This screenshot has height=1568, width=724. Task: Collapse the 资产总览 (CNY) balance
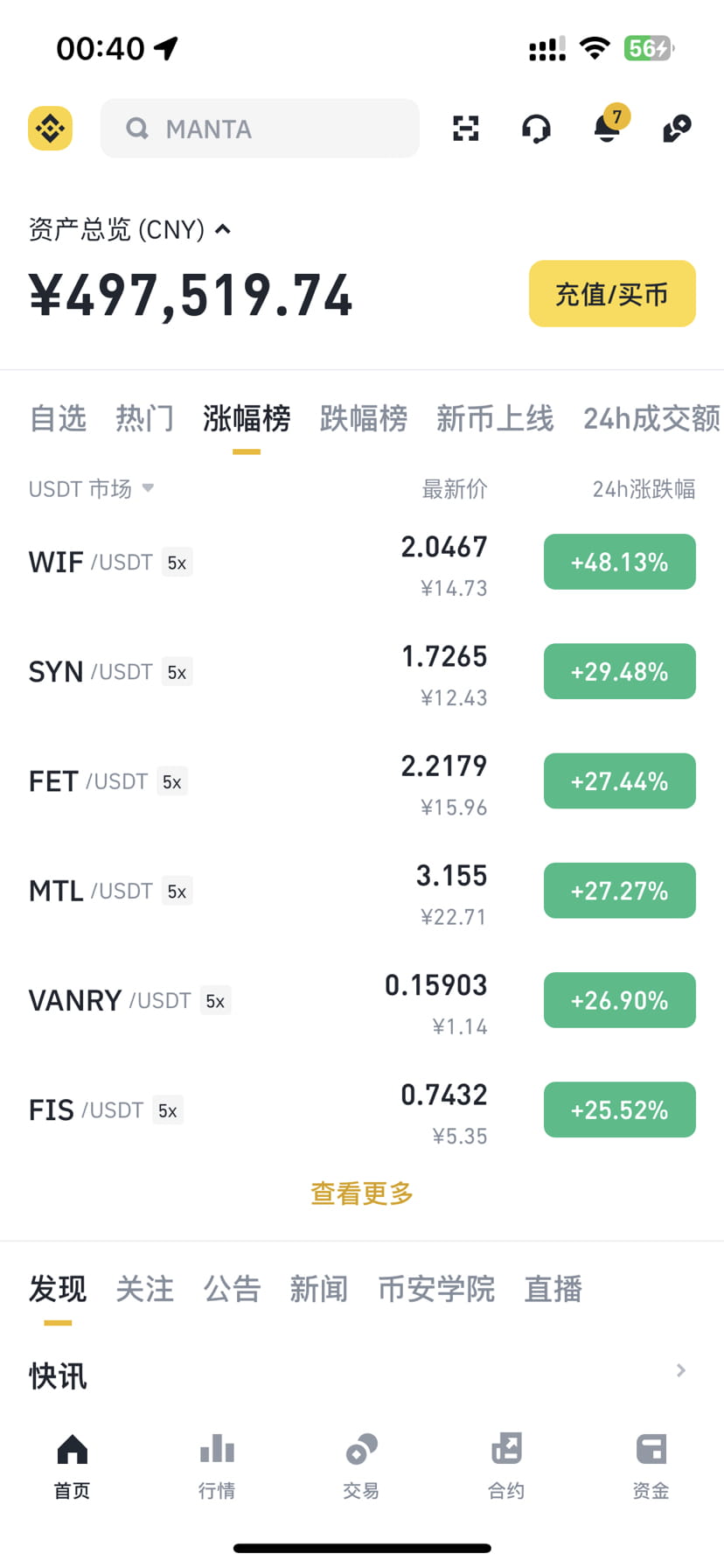(x=223, y=229)
